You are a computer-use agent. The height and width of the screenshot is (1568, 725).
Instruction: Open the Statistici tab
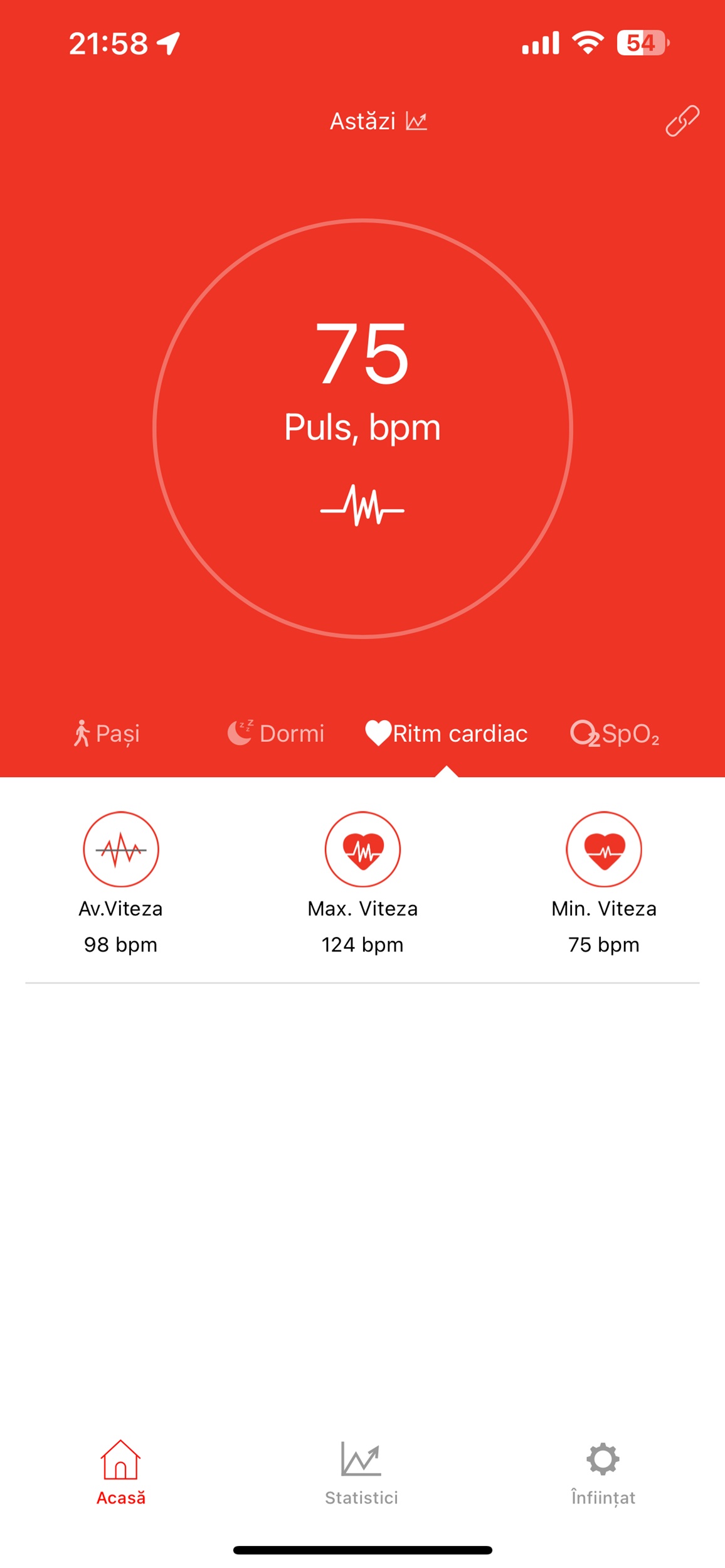(361, 1473)
